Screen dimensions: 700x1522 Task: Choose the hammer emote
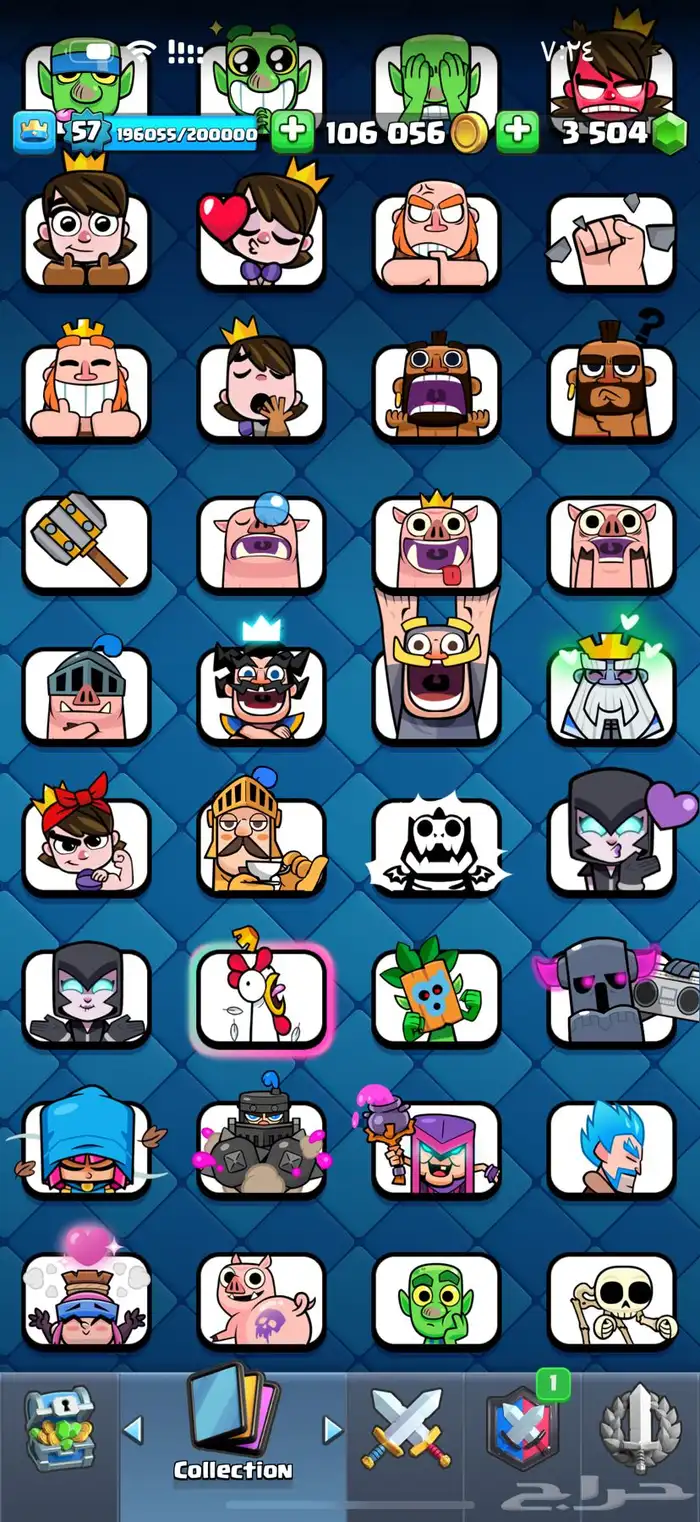tap(86, 544)
